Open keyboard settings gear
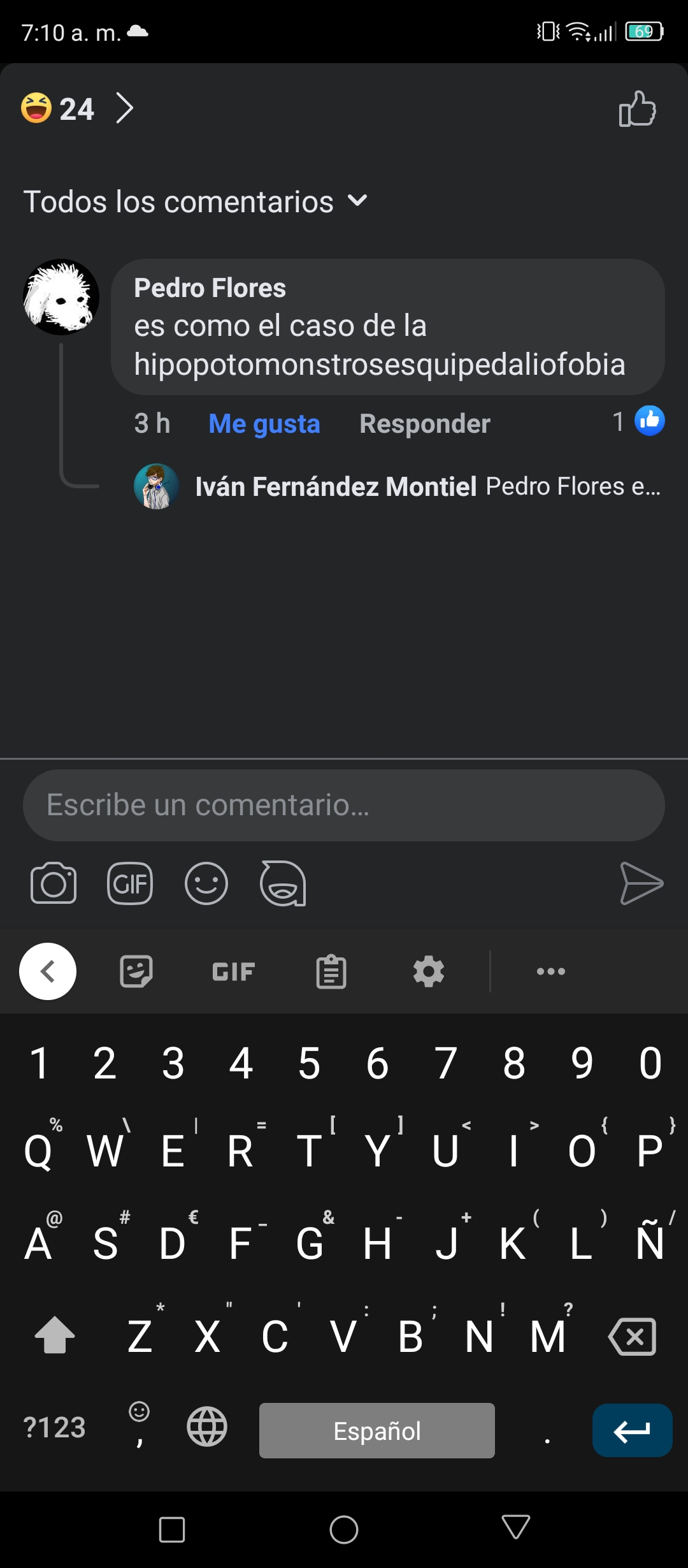The height and width of the screenshot is (1568, 688). 429,971
